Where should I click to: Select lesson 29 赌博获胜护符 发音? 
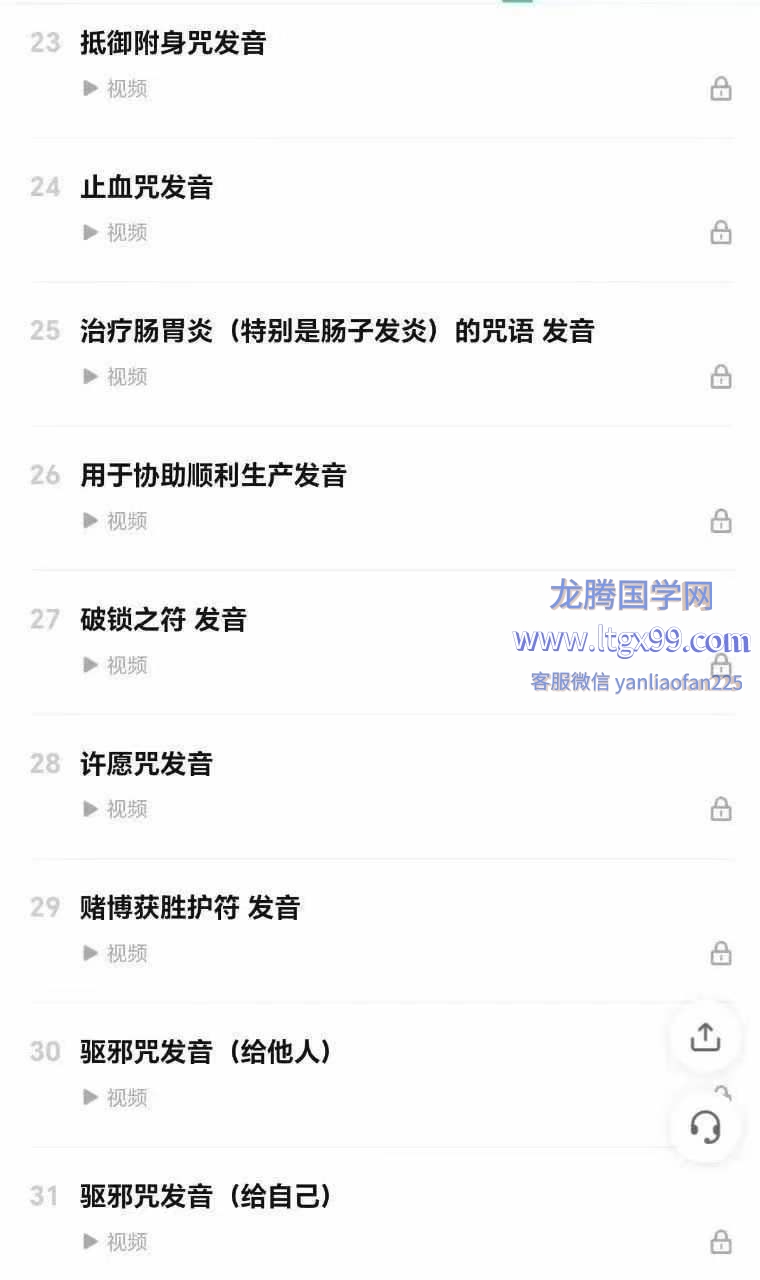click(x=190, y=908)
